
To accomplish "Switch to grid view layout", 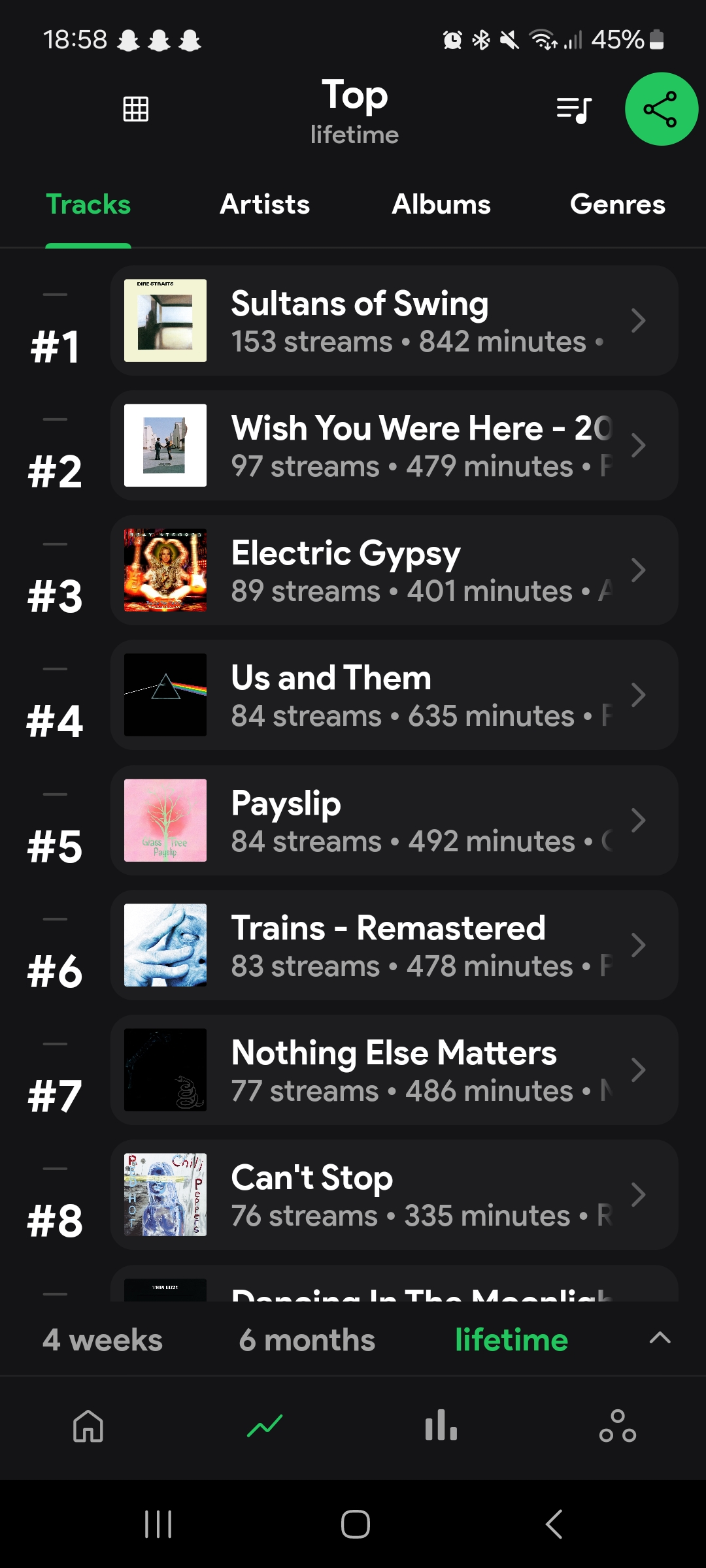I will [136, 108].
